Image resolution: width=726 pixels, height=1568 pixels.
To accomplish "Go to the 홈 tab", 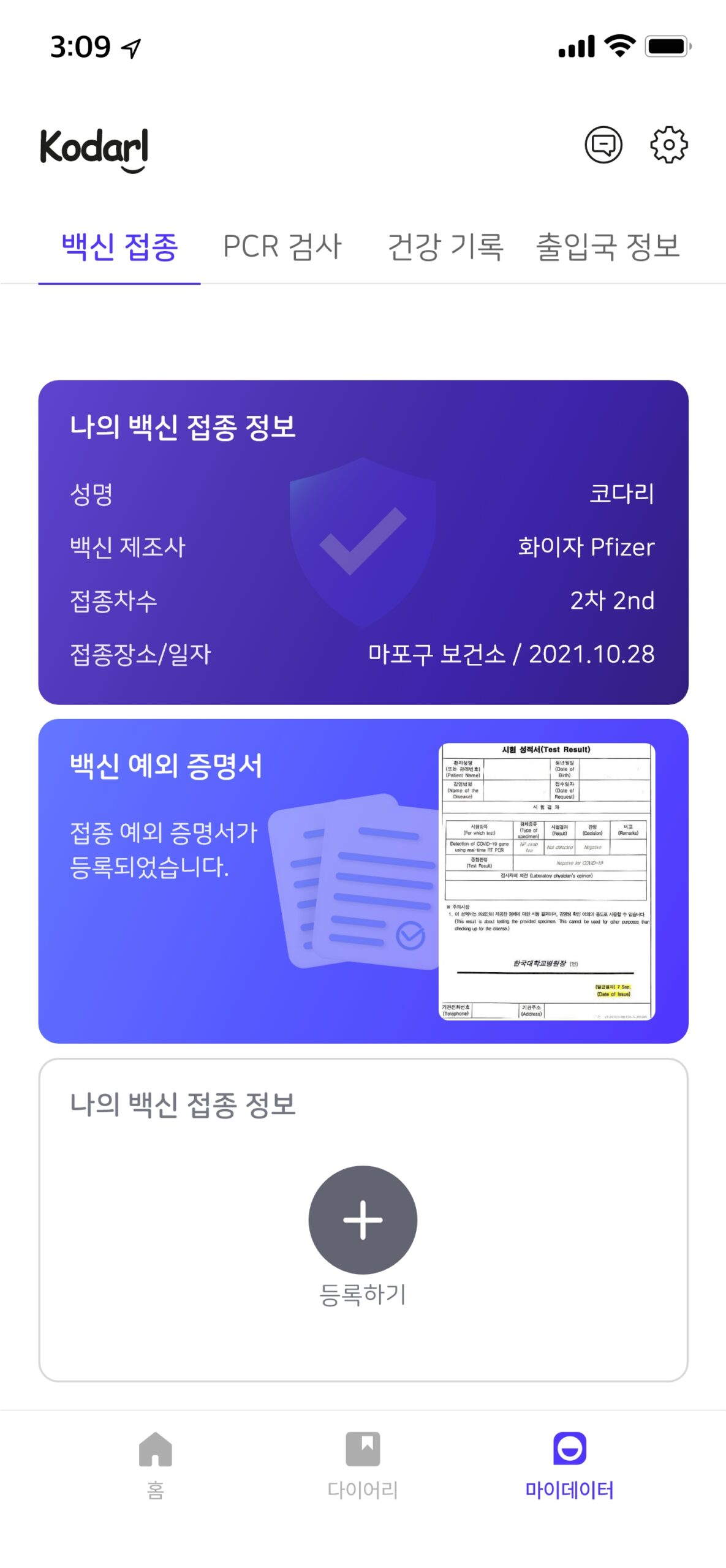I will [x=156, y=1463].
